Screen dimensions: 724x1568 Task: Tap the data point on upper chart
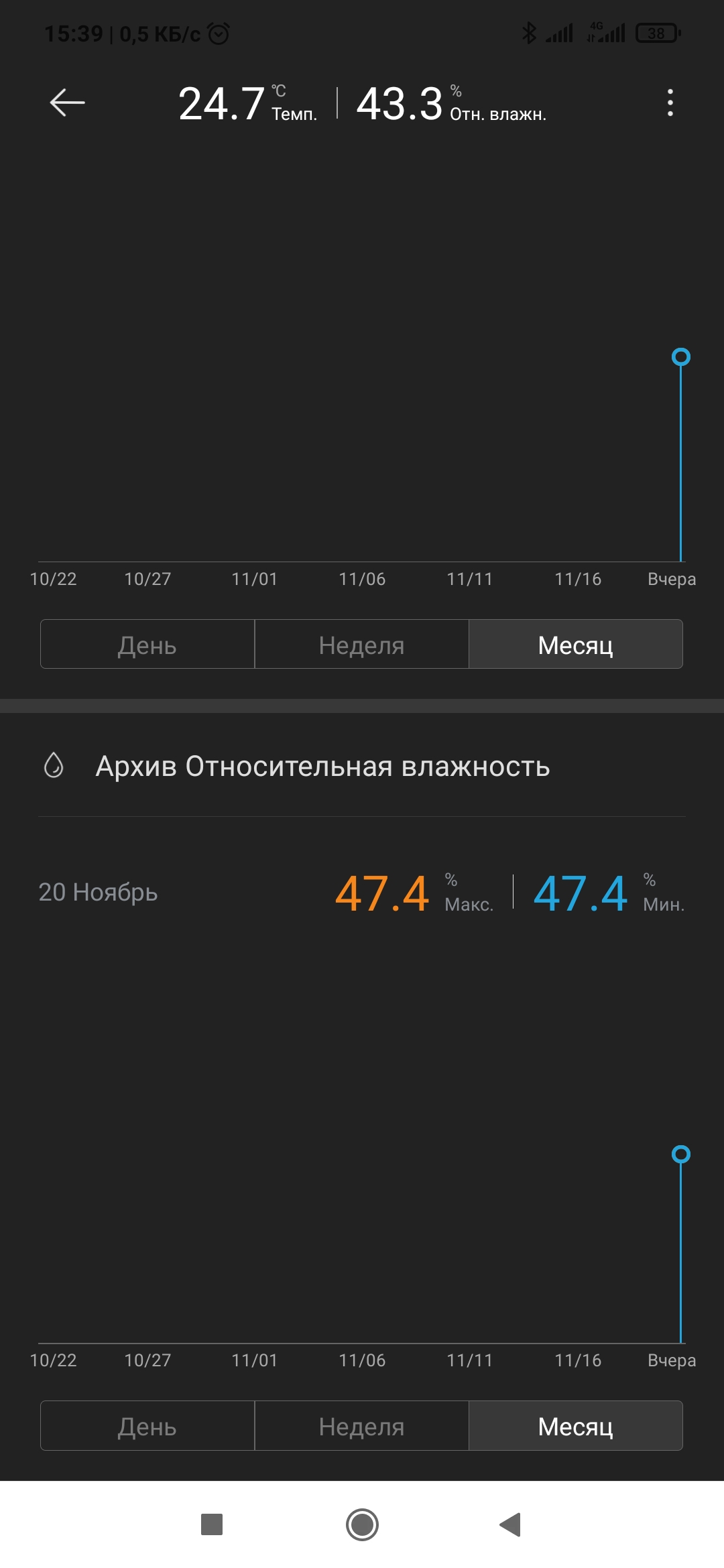click(681, 356)
